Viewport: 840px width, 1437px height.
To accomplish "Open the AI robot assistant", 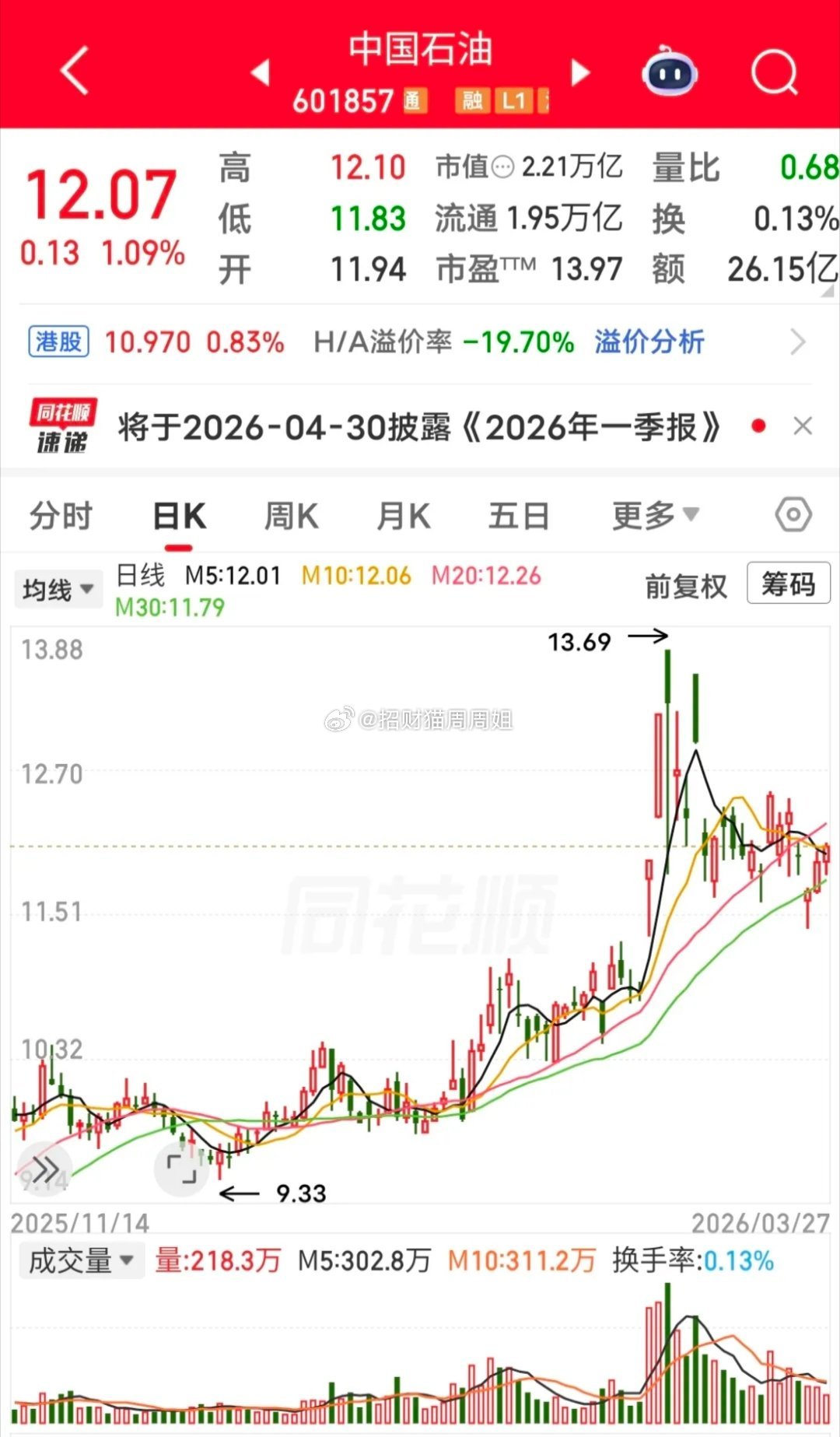I will (x=669, y=72).
